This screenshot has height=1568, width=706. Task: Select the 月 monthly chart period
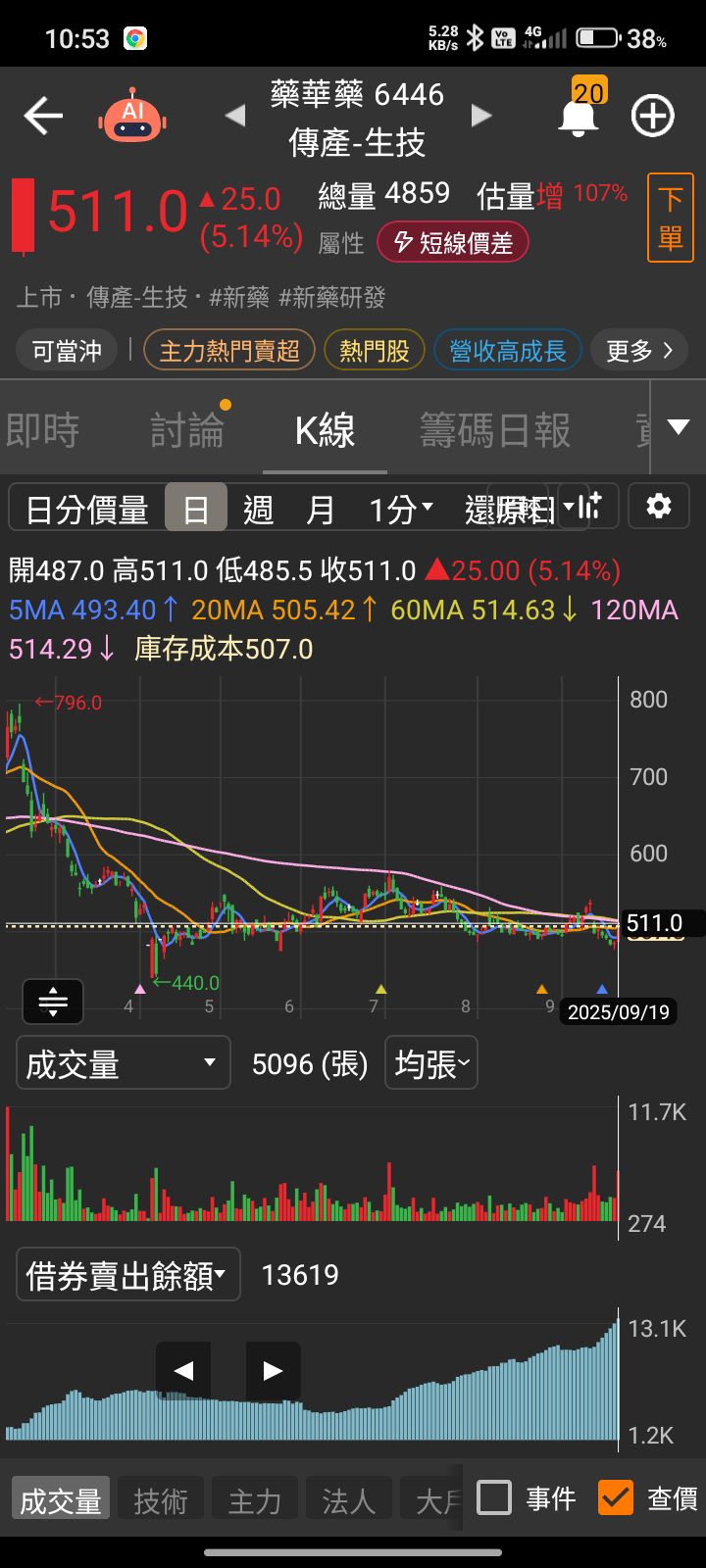coord(321,509)
